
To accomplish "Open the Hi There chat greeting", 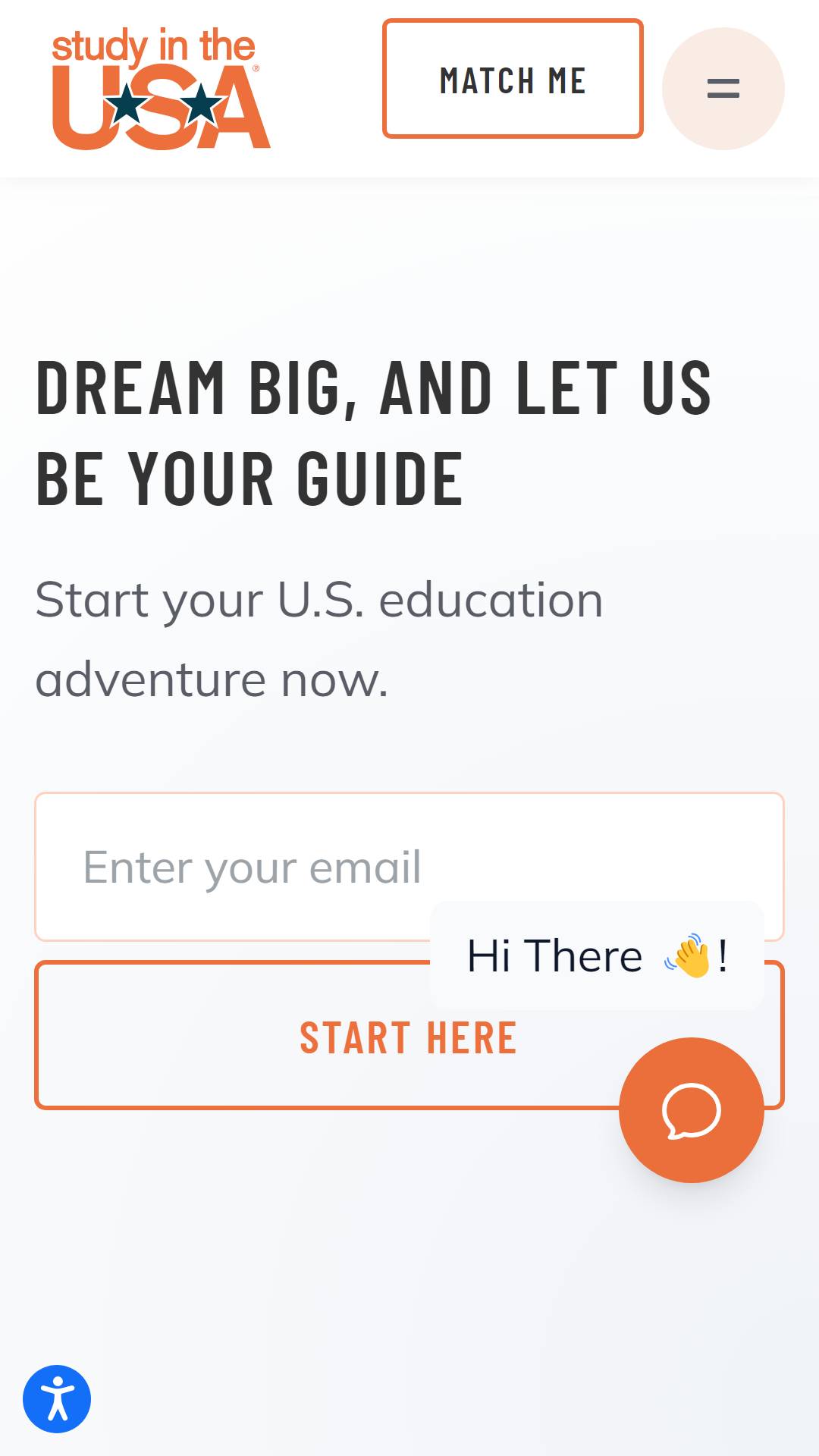I will 597,955.
